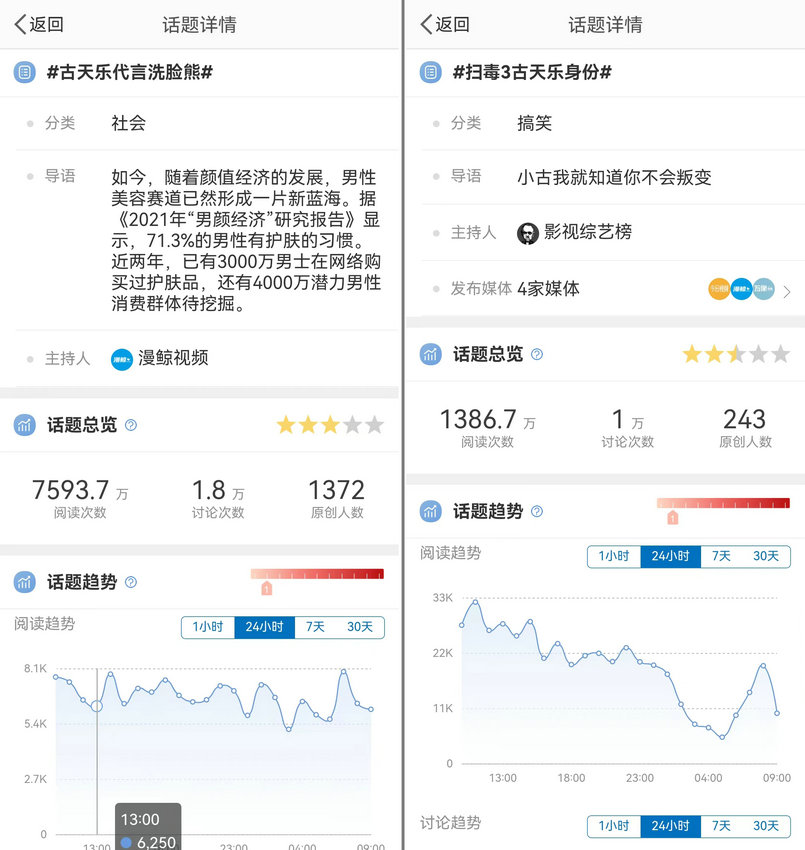Screen dimensions: 805x850
Task: Open host 影视综艺榜's profile
Action: tap(575, 232)
